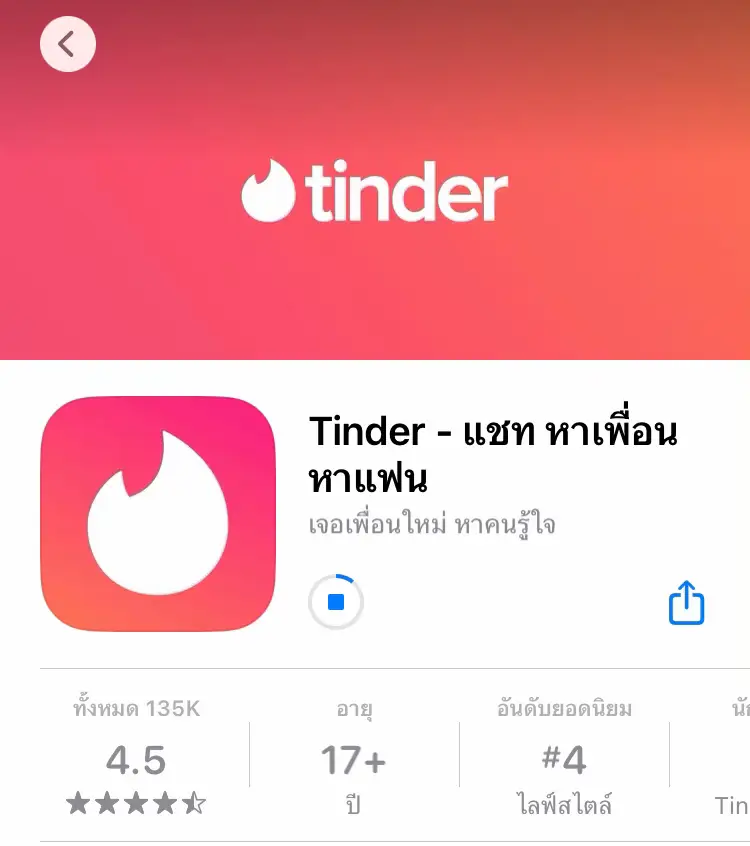Tap the flame symbol on the app icon
The height and width of the screenshot is (846, 750).
157,515
